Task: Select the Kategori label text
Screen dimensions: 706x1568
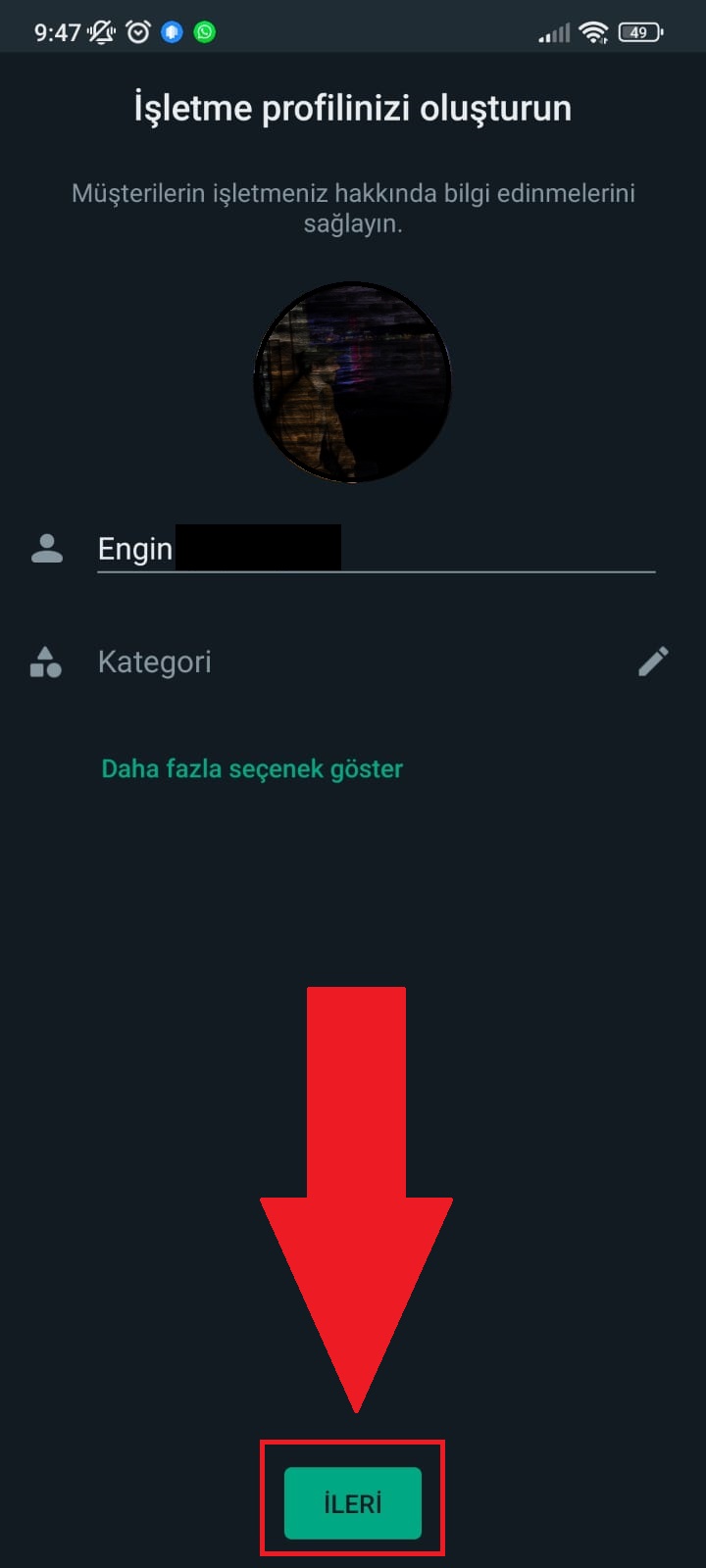Action: coord(154,661)
